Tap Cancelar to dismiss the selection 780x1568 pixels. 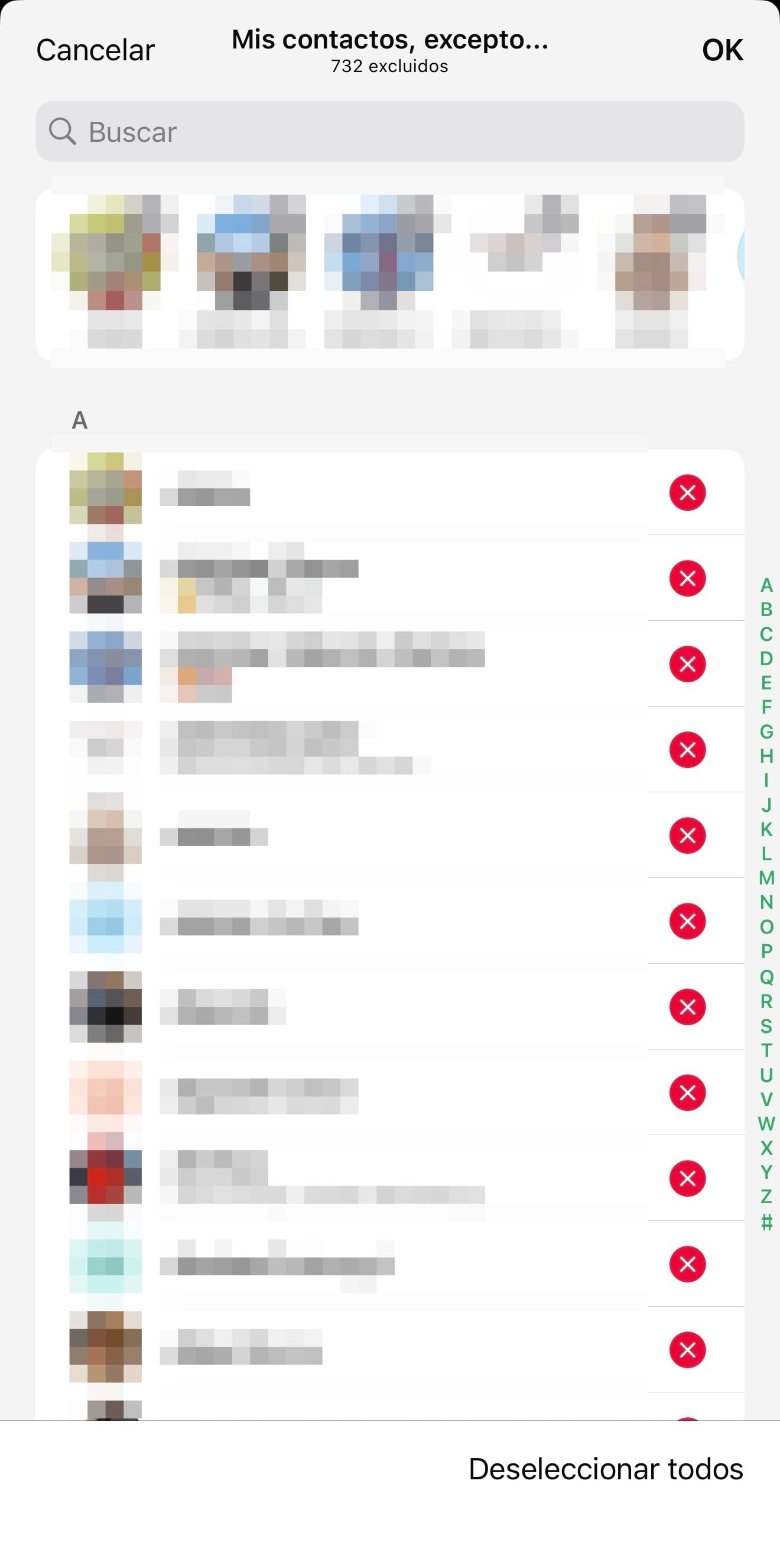[x=95, y=50]
